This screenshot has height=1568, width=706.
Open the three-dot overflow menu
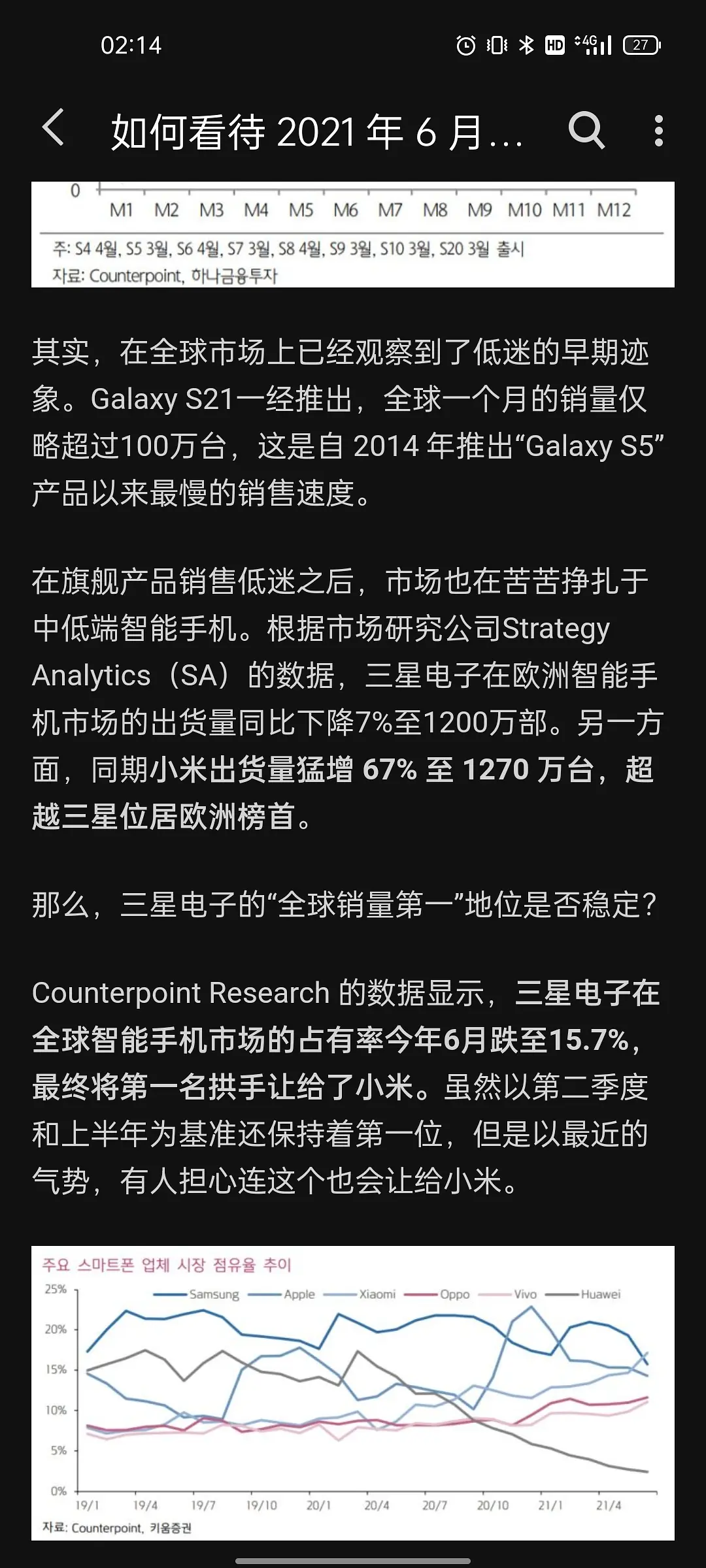(658, 131)
